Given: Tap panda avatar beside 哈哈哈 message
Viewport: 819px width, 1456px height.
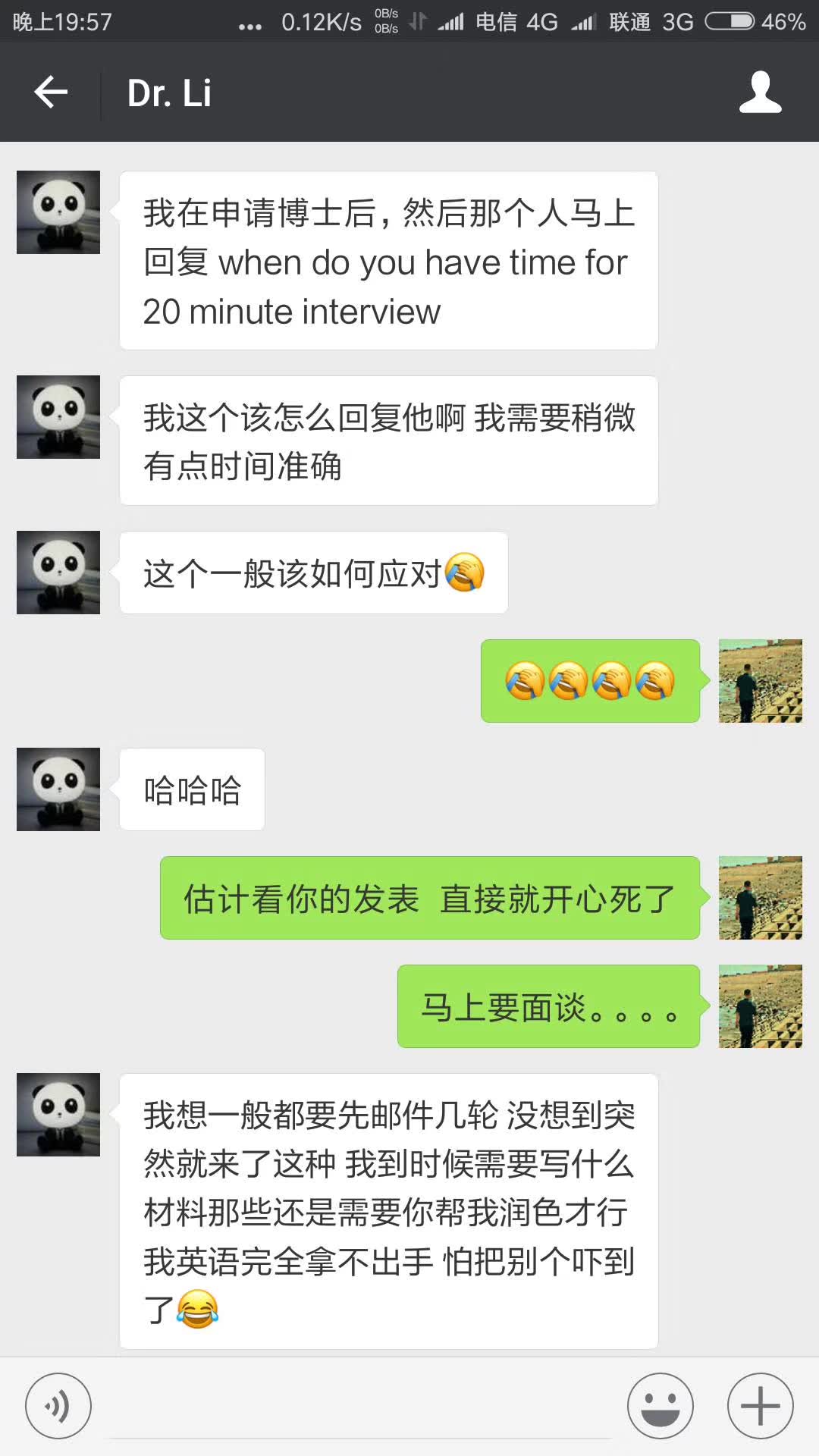Looking at the screenshot, I should 58,789.
